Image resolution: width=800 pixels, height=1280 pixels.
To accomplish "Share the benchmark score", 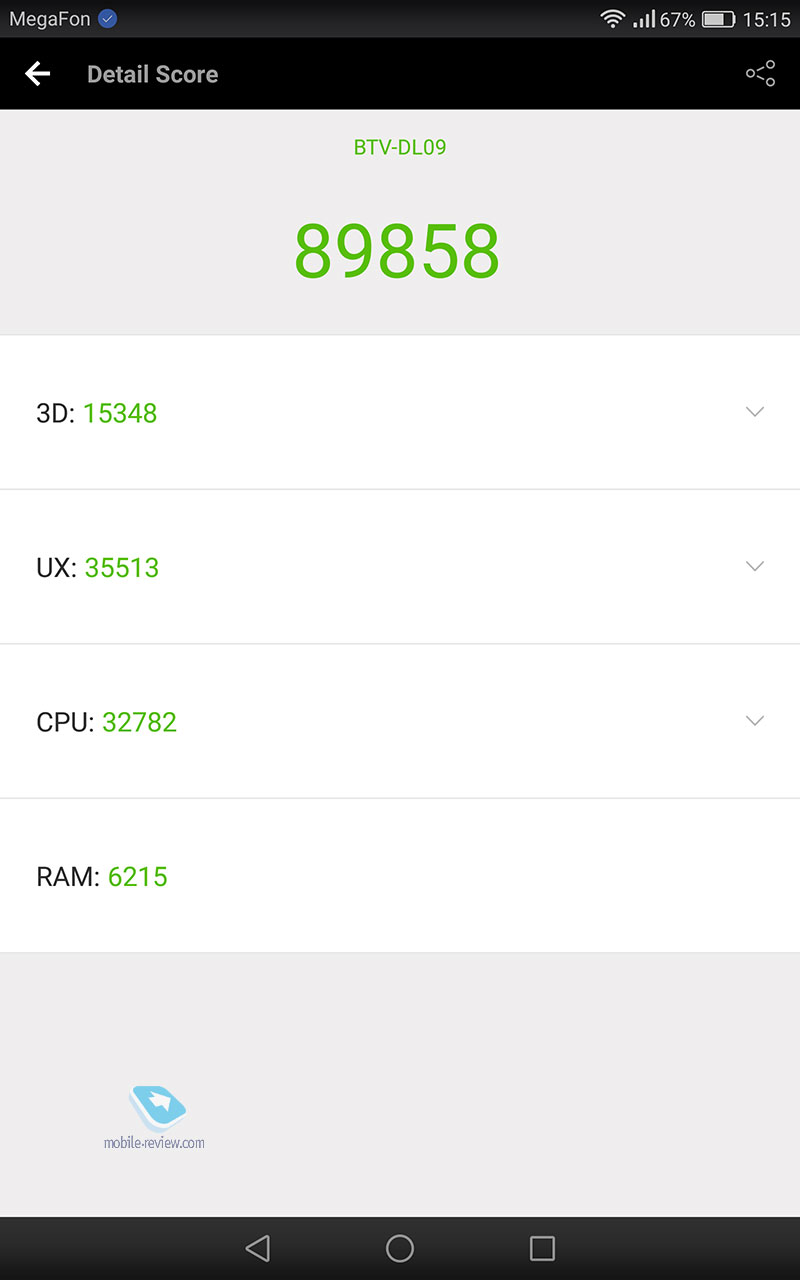I will [761, 74].
